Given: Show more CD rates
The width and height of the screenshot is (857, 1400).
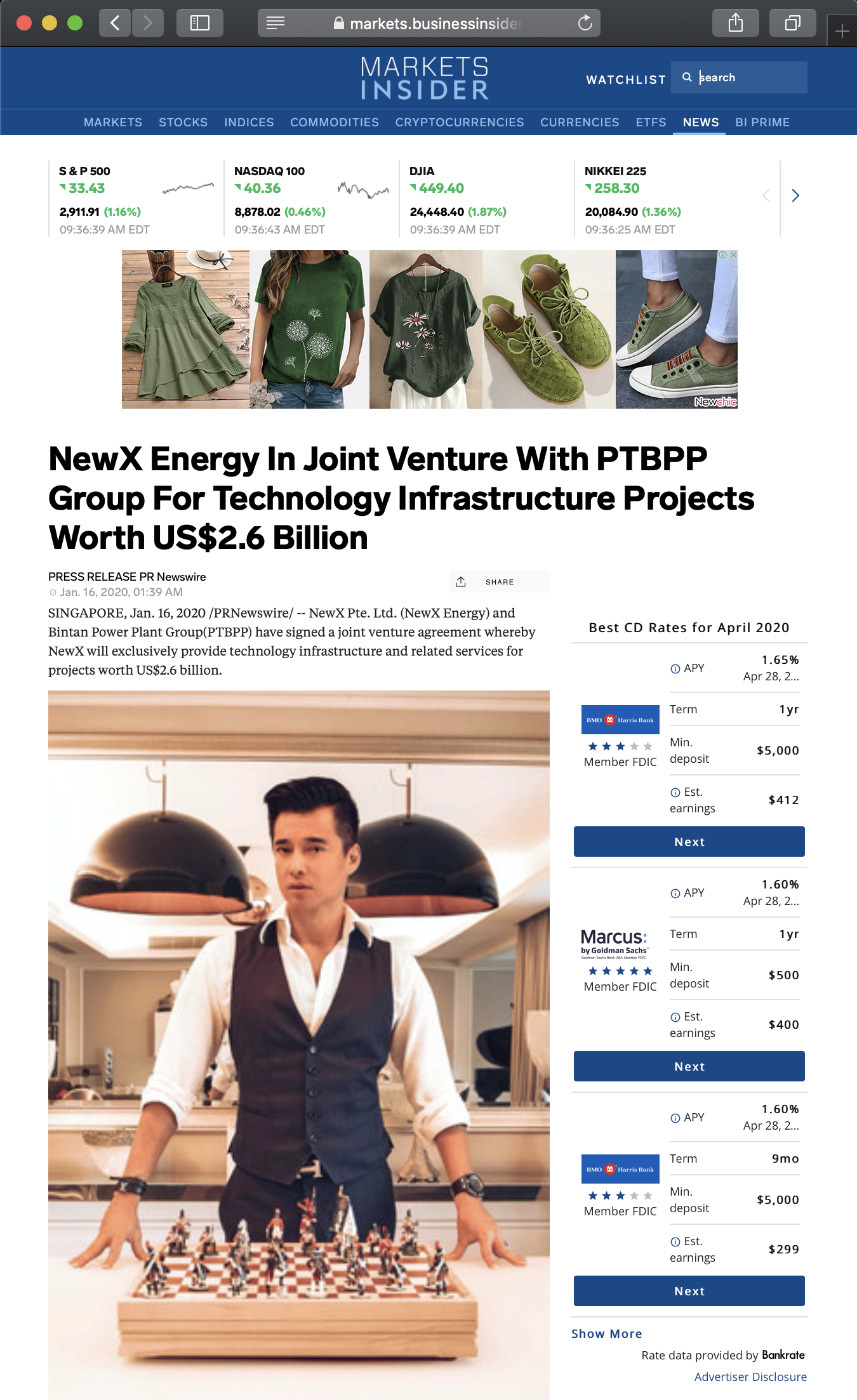Looking at the screenshot, I should (x=606, y=1333).
